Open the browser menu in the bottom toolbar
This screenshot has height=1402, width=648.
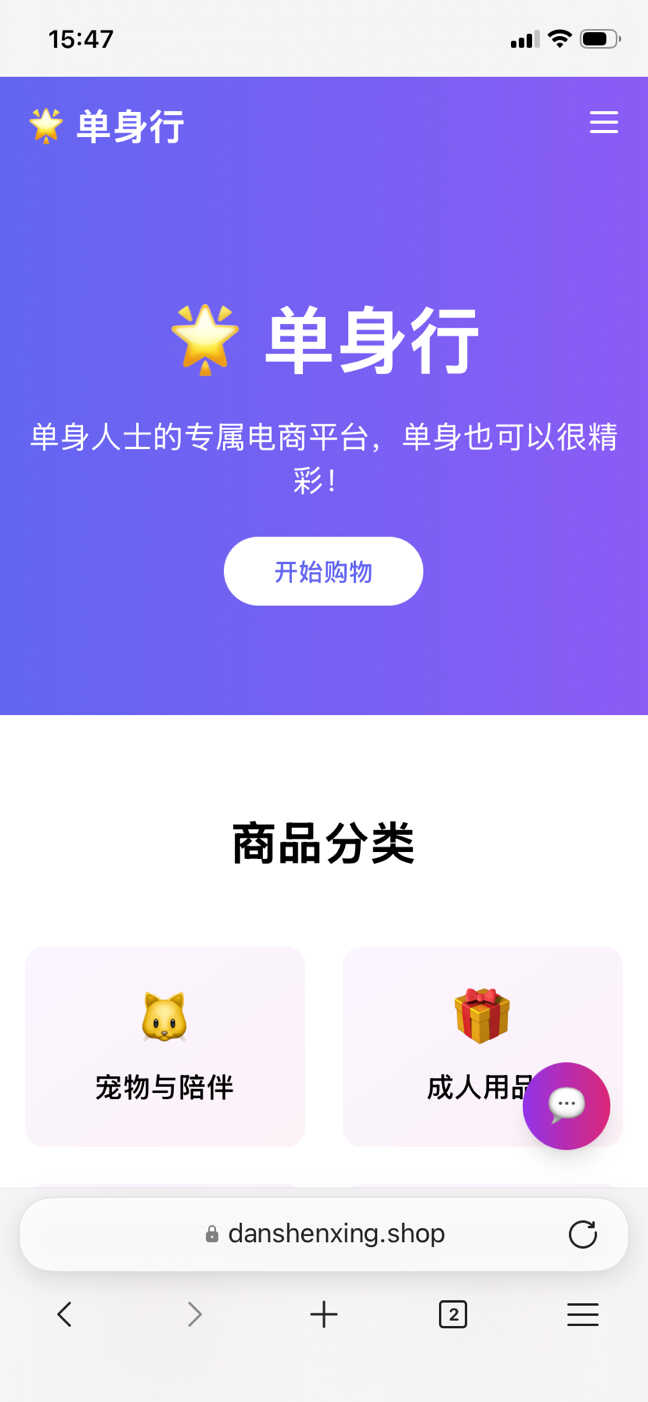click(583, 1314)
